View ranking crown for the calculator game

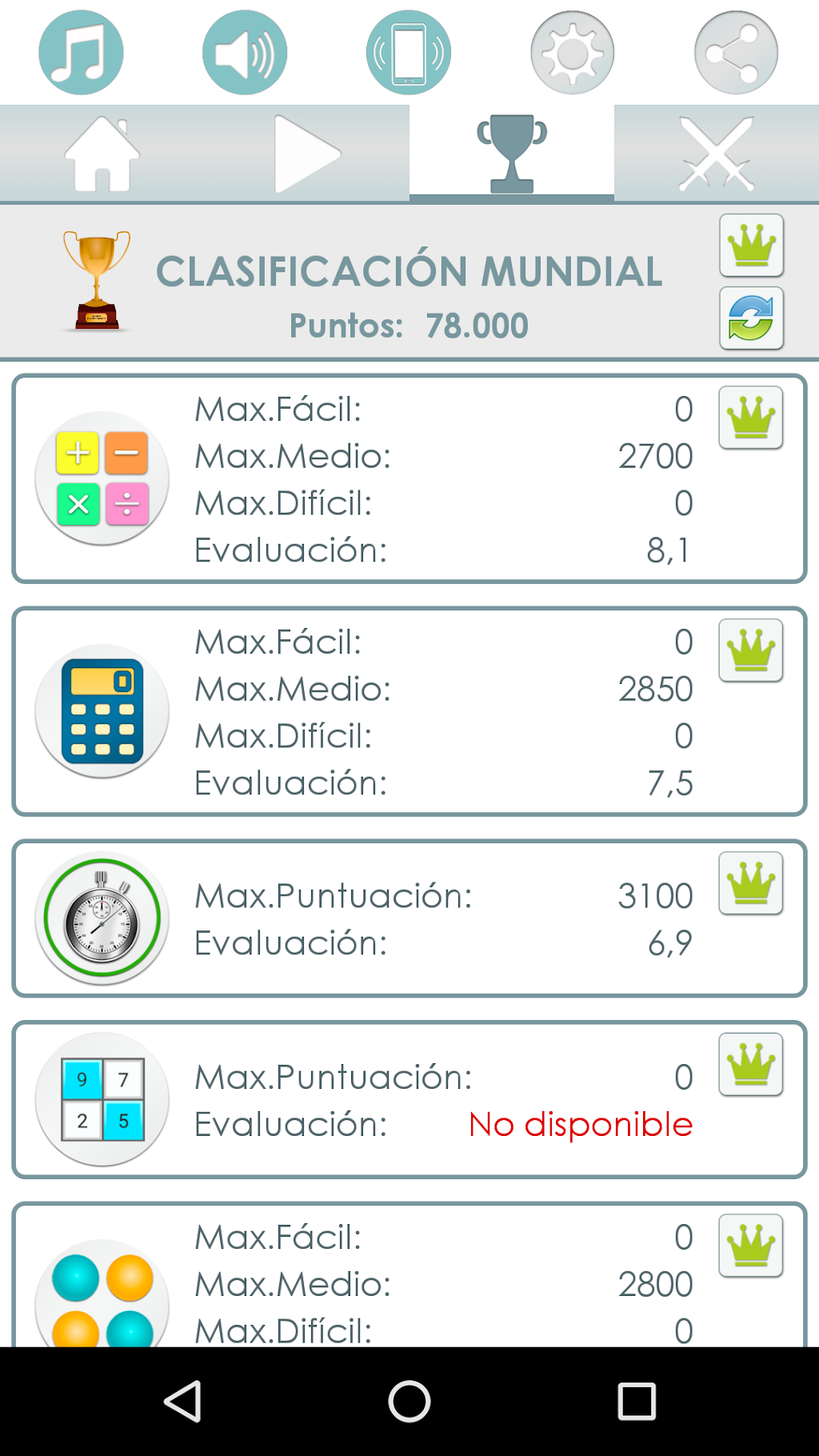pyautogui.click(x=751, y=650)
